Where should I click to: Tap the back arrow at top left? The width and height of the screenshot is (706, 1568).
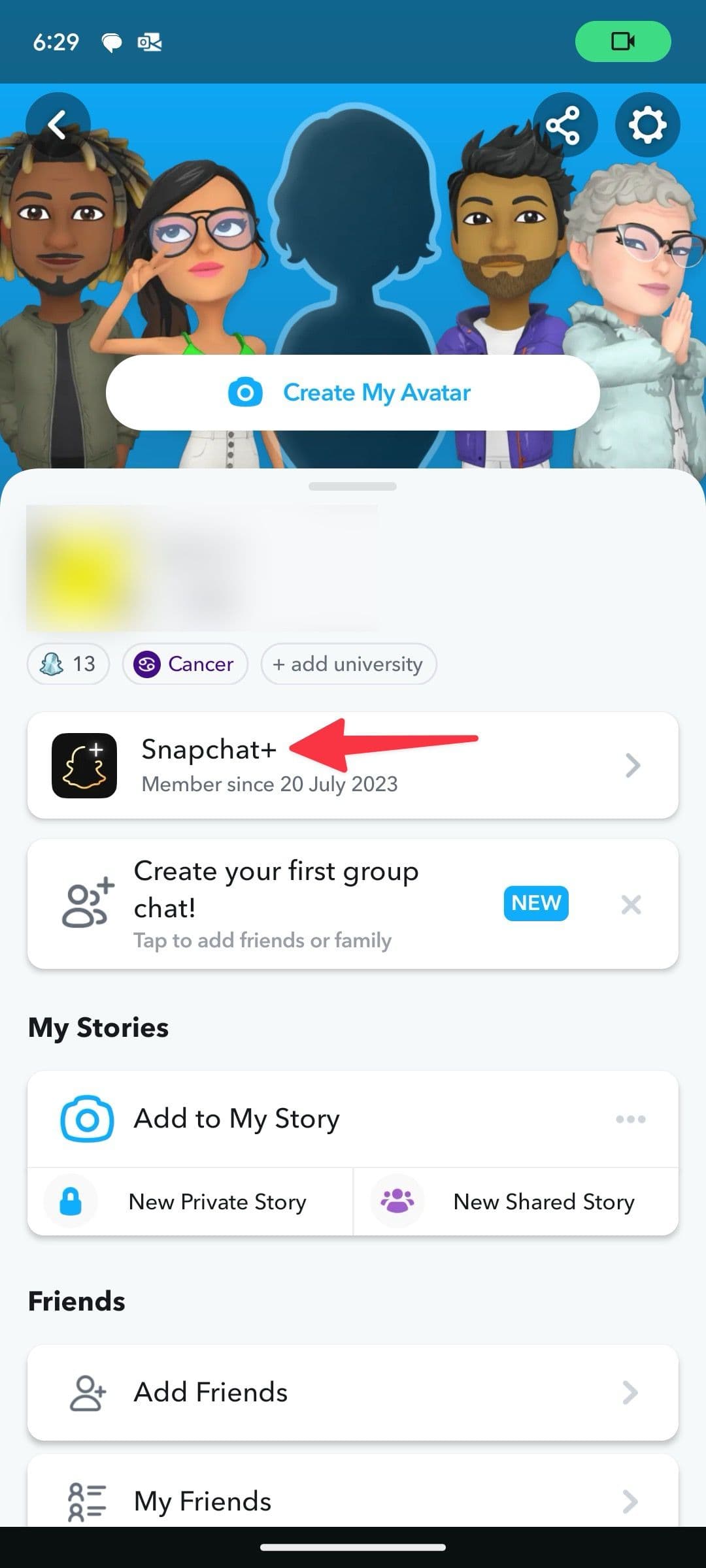coord(58,125)
